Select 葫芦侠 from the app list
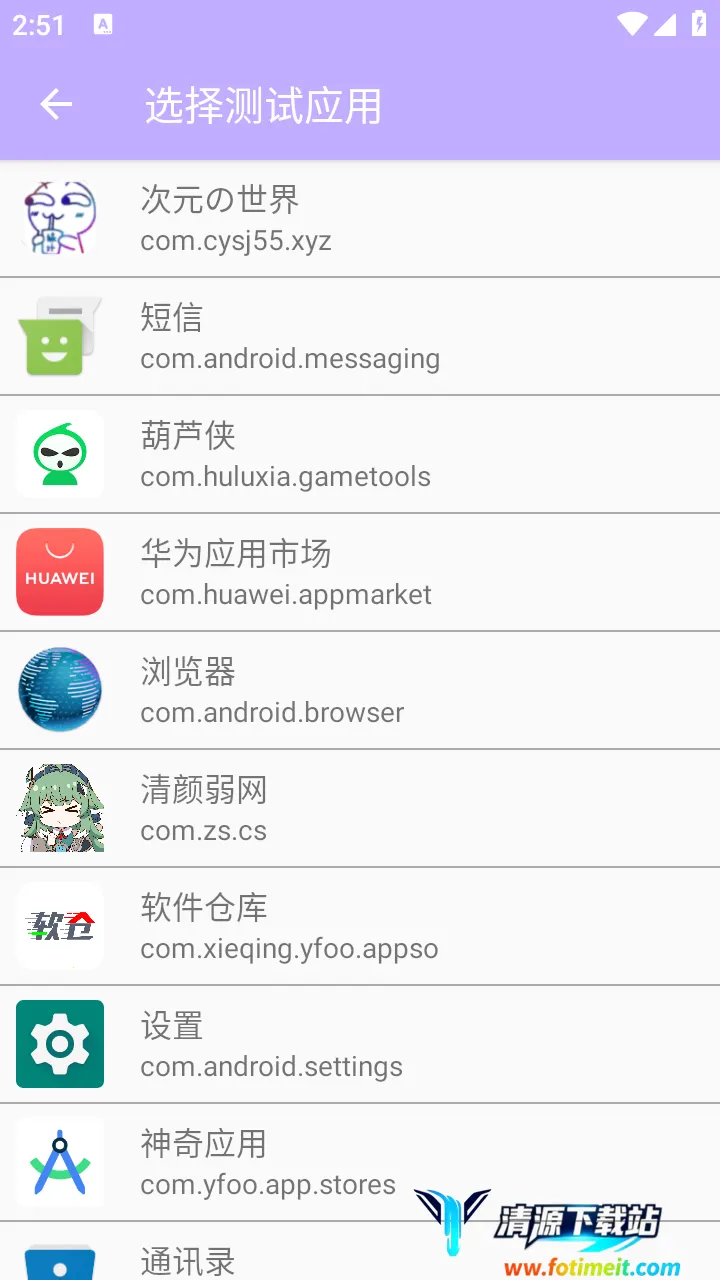Screen dimensions: 720x1280 [x=360, y=454]
